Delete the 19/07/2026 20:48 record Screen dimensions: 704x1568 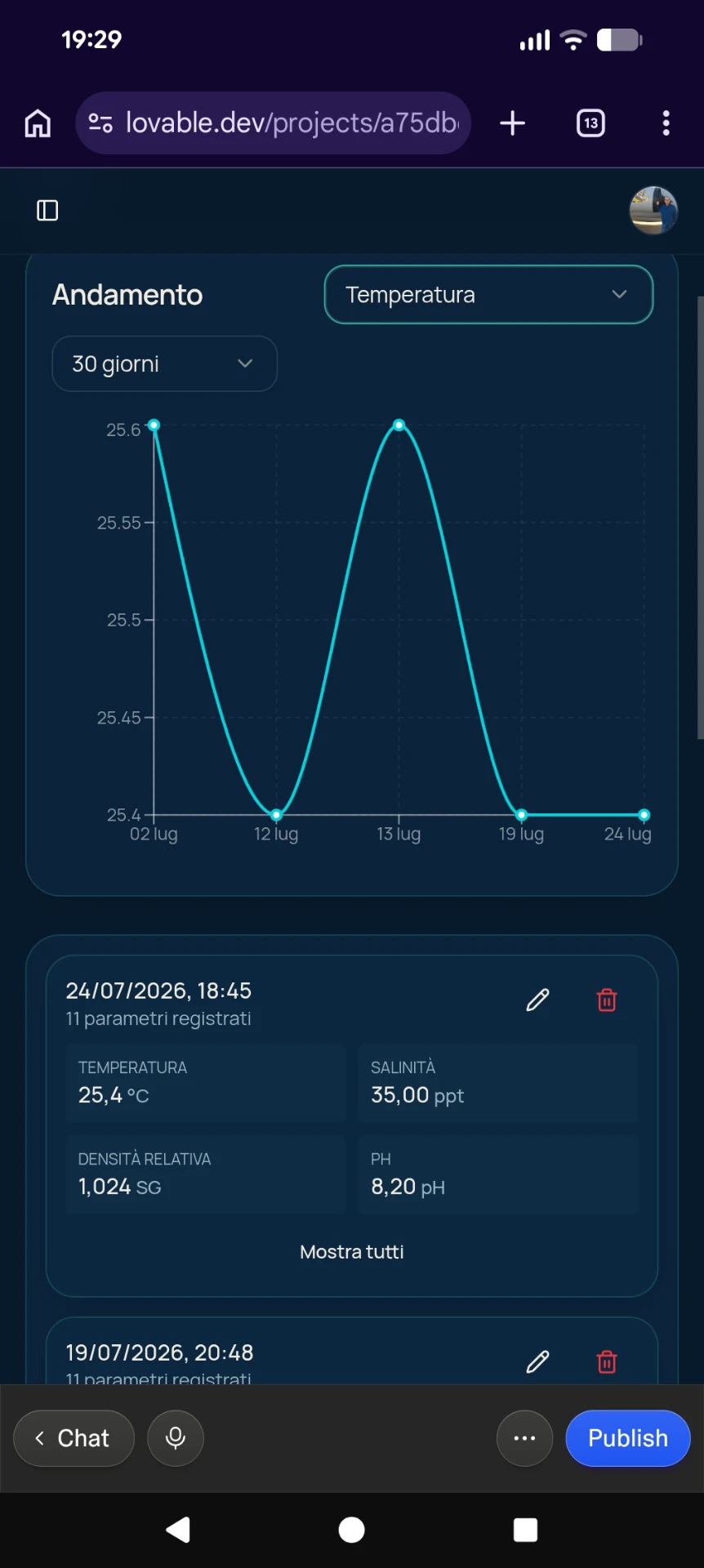click(x=607, y=1361)
